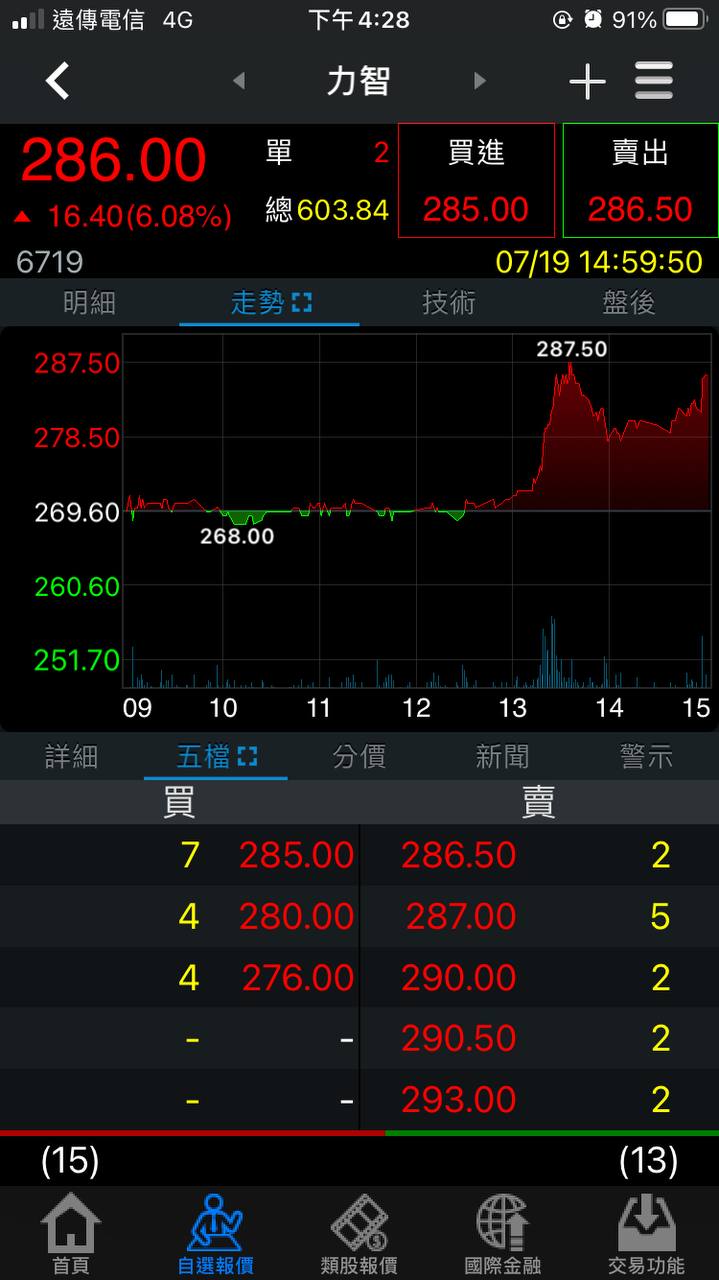719x1280 pixels.
Task: Open 類股報價 sector quotes
Action: click(359, 1234)
